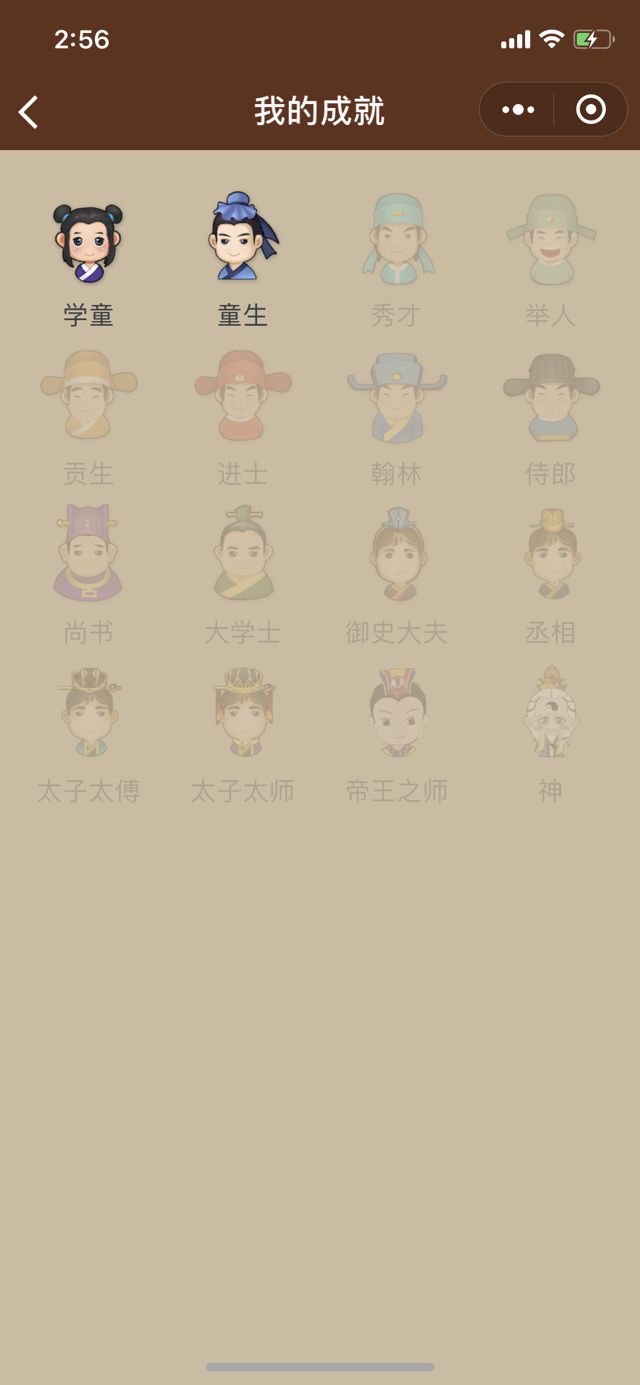This screenshot has width=640, height=1385.
Task: Close the mini program with the circle icon
Action: pos(591,110)
